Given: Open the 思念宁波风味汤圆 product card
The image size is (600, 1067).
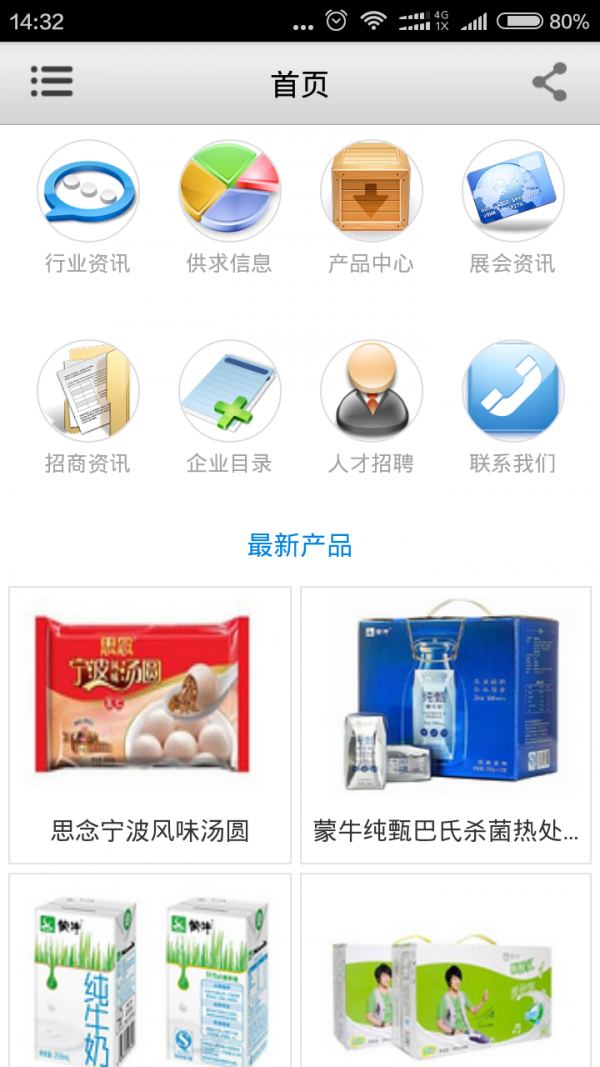Looking at the screenshot, I should click(x=150, y=725).
